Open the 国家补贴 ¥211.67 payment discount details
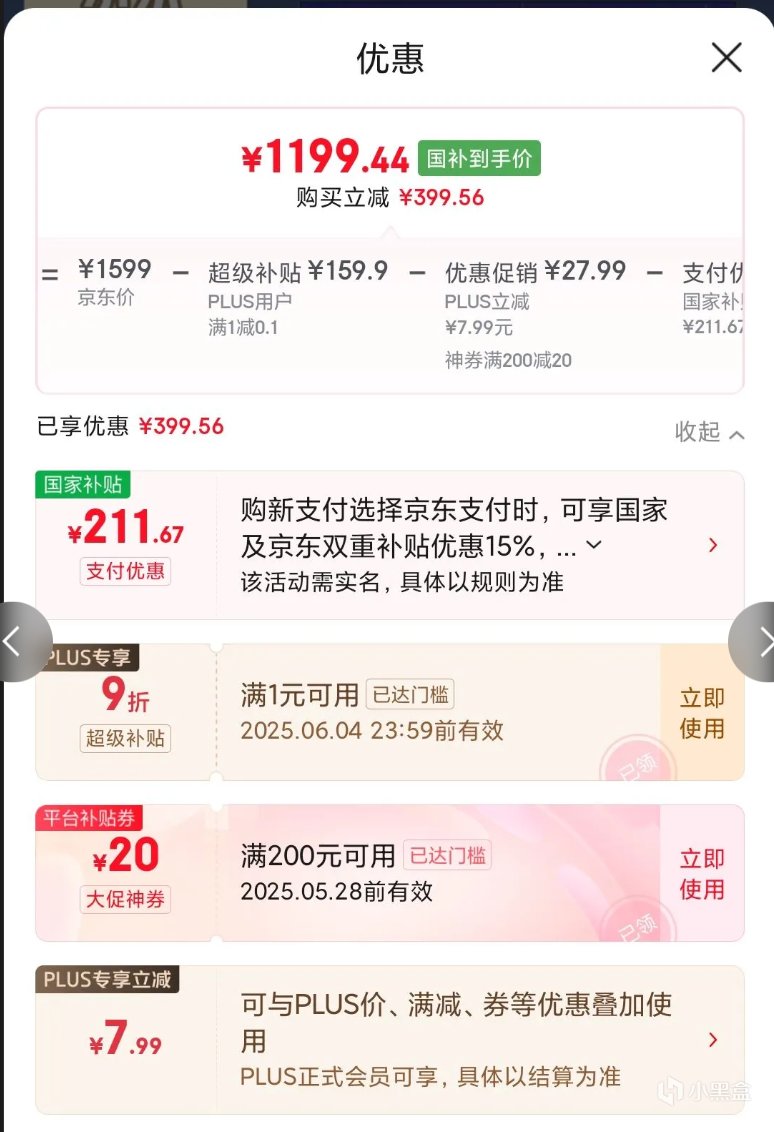774x1132 pixels. click(x=713, y=545)
